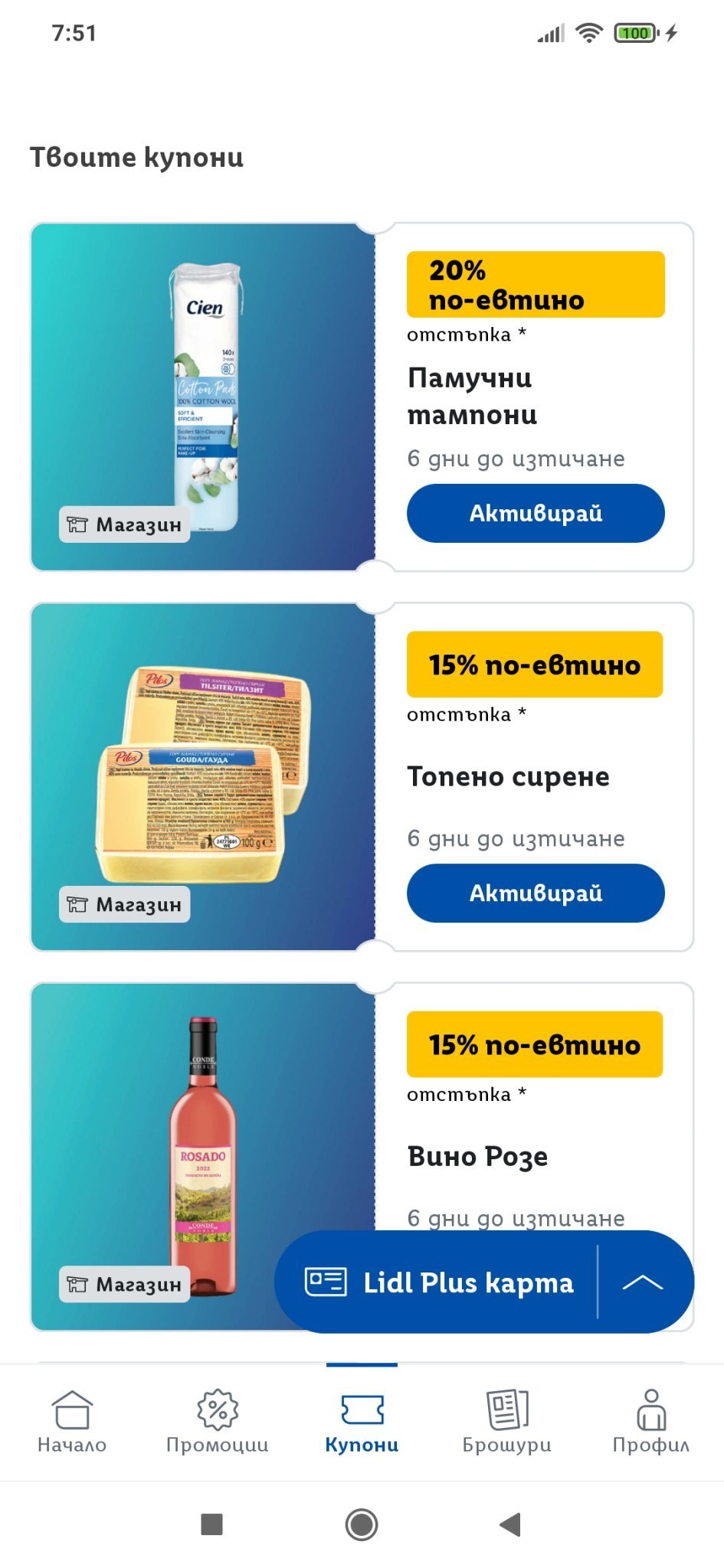This screenshot has width=724, height=1568.
Task: Select the Купони tab
Action: point(362,1422)
